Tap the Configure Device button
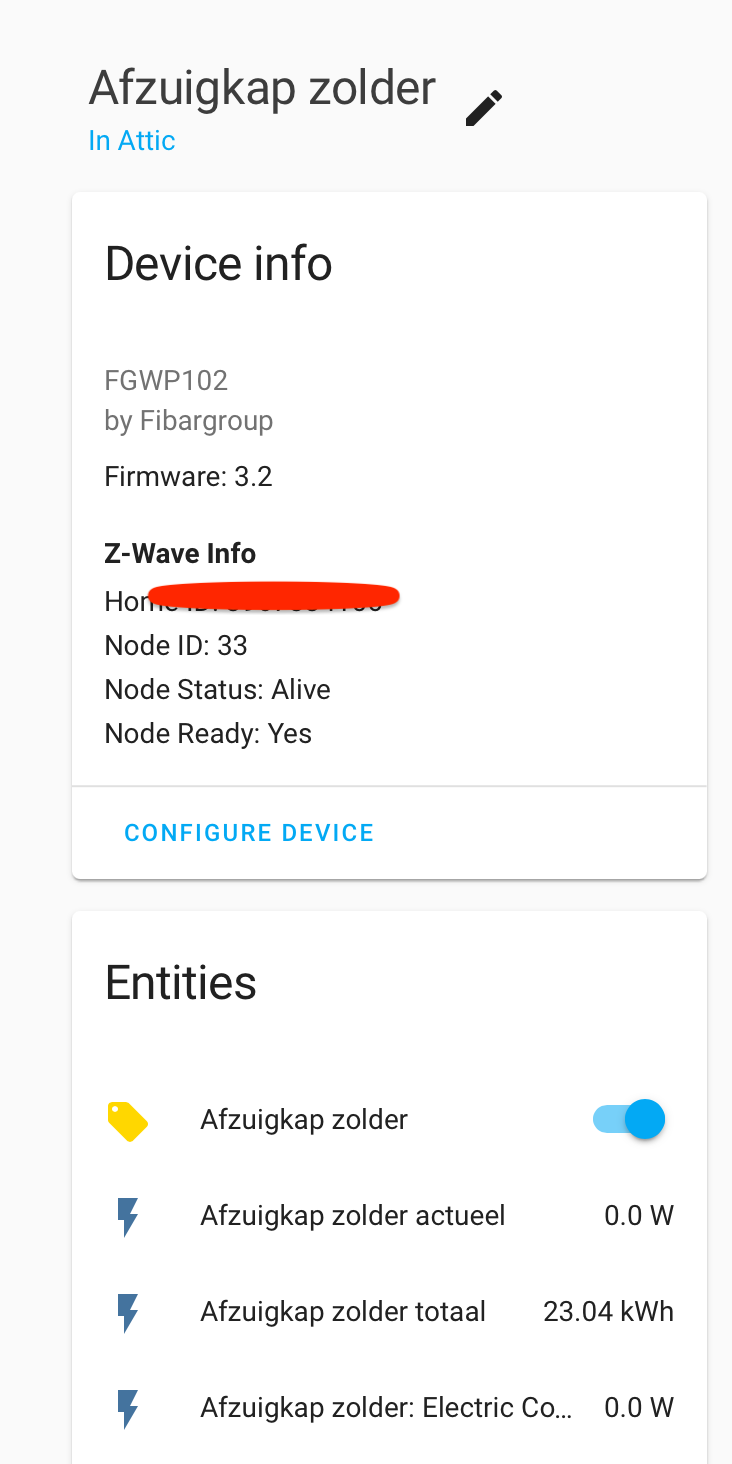 [249, 833]
